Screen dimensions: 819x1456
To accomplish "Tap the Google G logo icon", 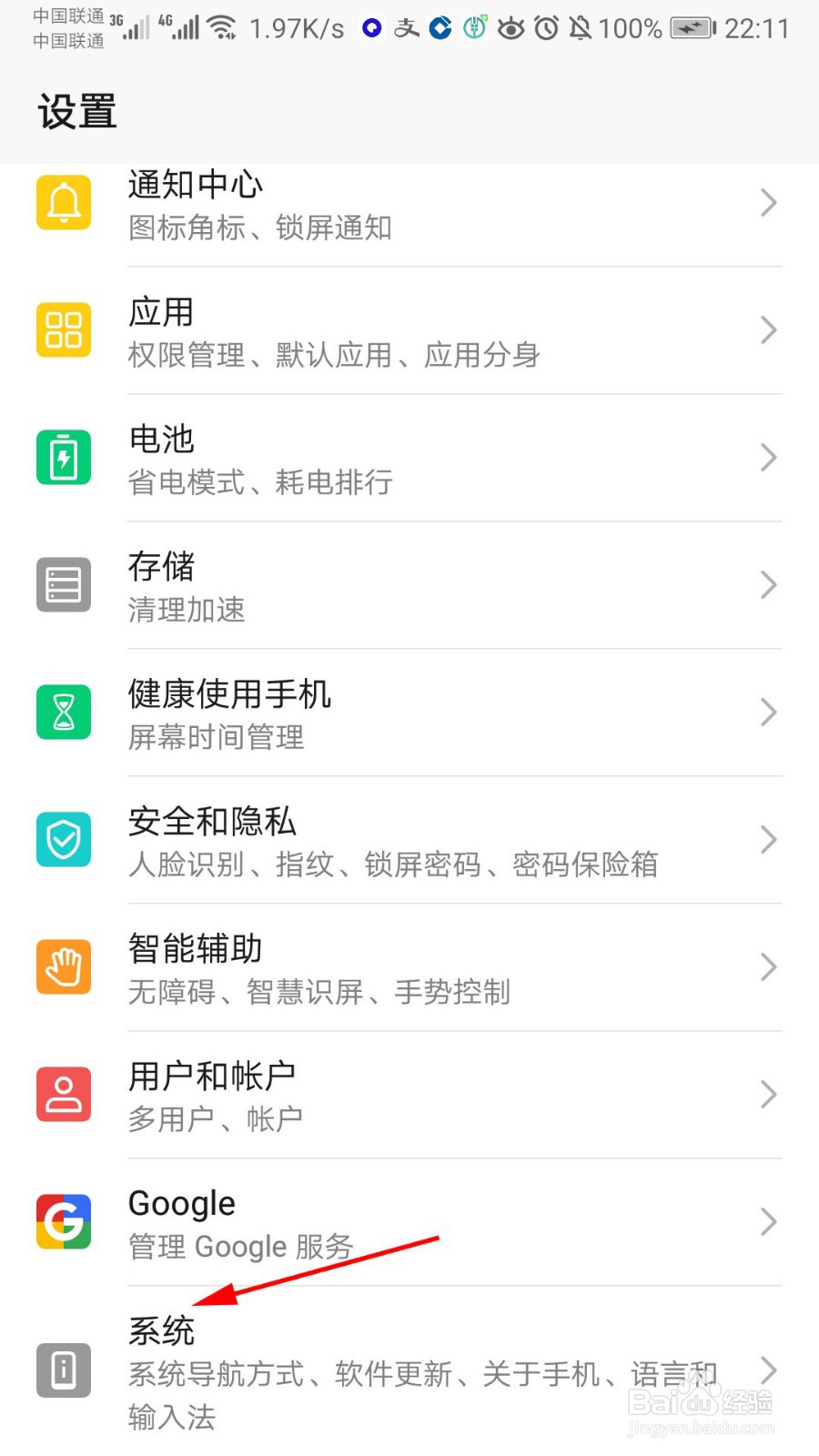I will point(63,1221).
